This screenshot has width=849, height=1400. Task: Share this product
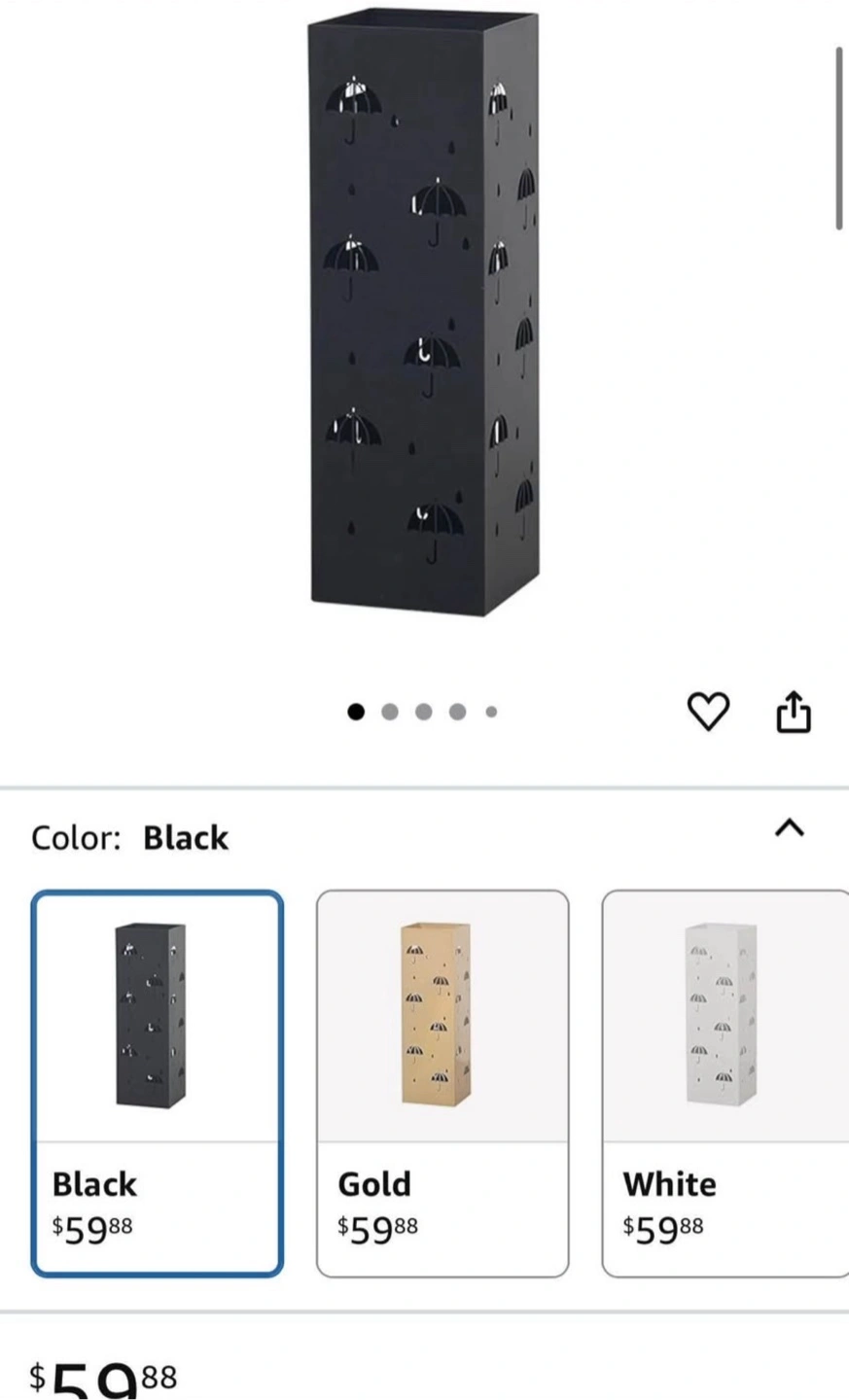pos(793,712)
